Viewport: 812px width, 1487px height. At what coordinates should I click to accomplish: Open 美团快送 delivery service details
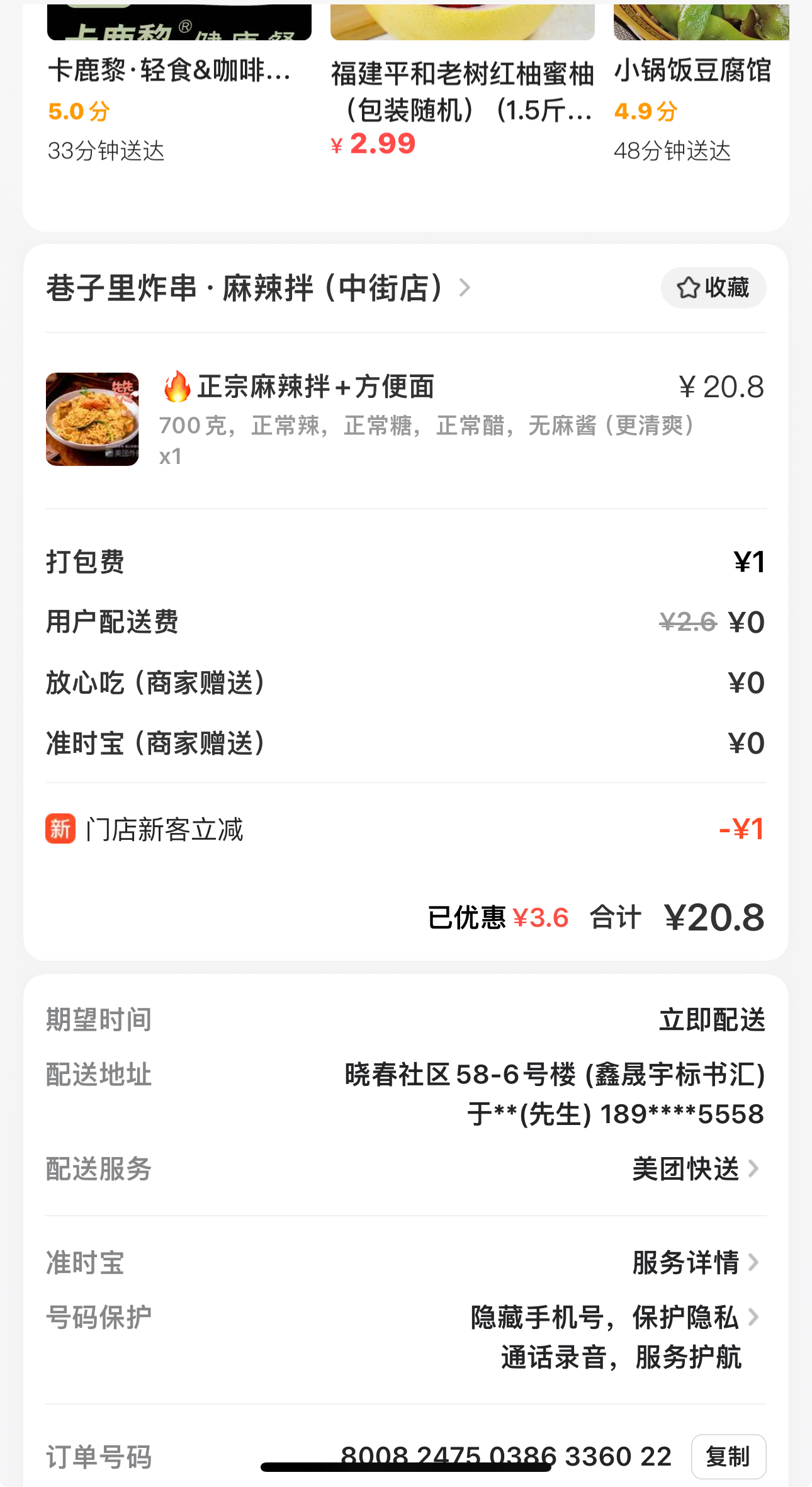tap(695, 1169)
